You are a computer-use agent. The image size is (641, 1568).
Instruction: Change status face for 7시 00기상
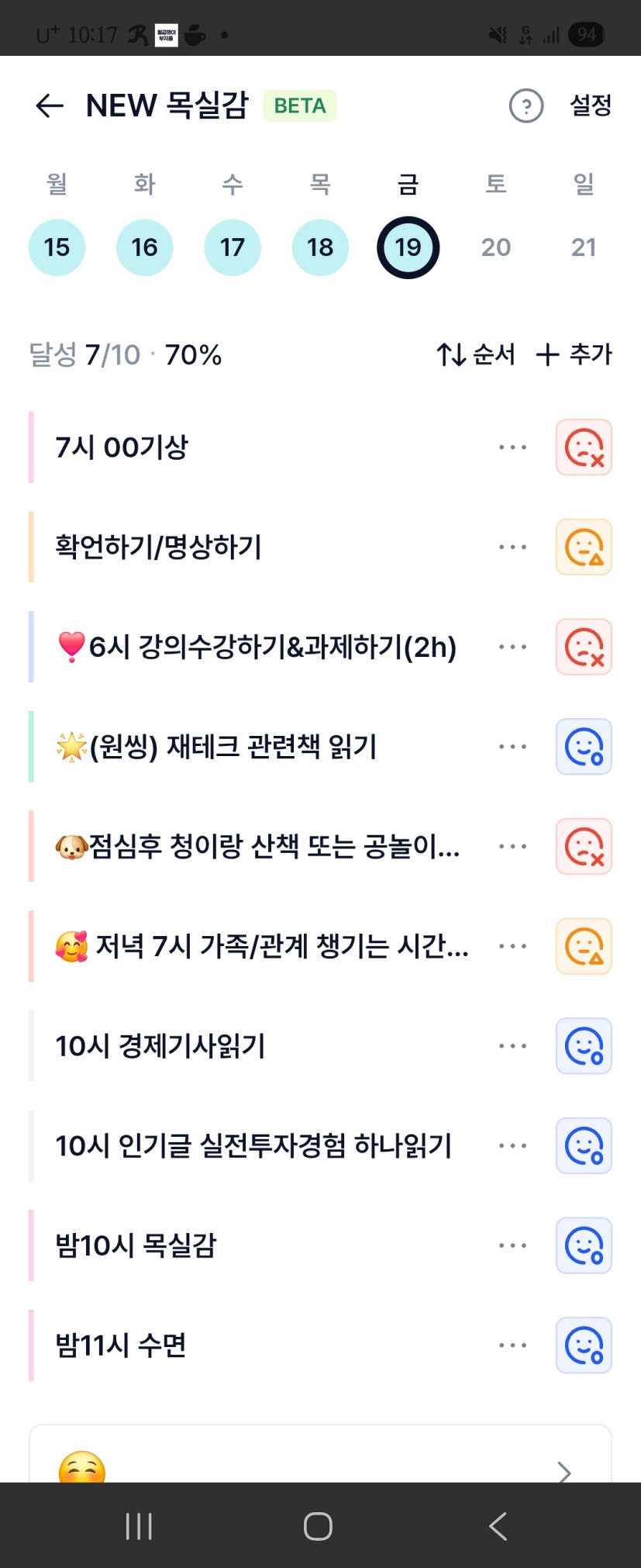584,447
